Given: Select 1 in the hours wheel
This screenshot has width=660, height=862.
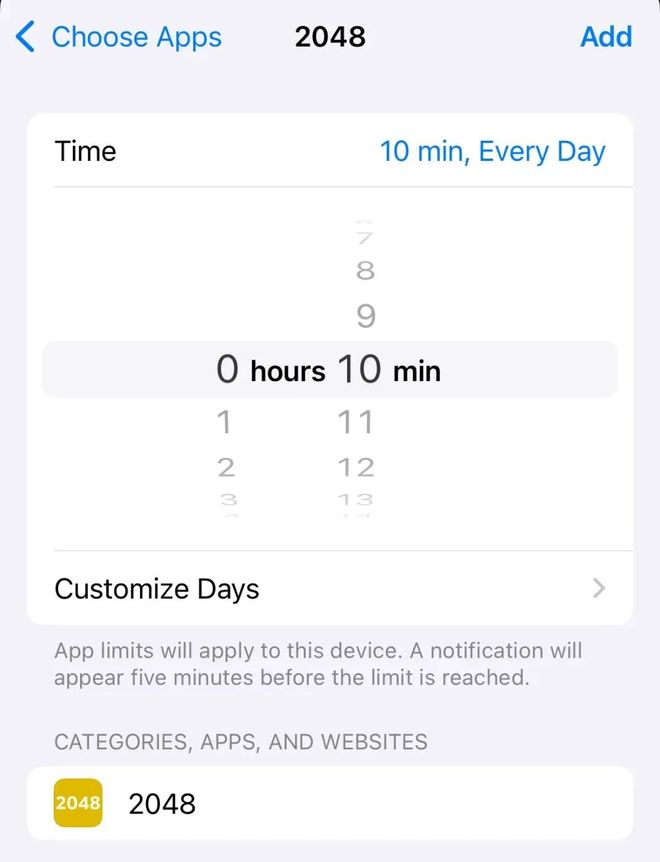Looking at the screenshot, I should 225,423.
